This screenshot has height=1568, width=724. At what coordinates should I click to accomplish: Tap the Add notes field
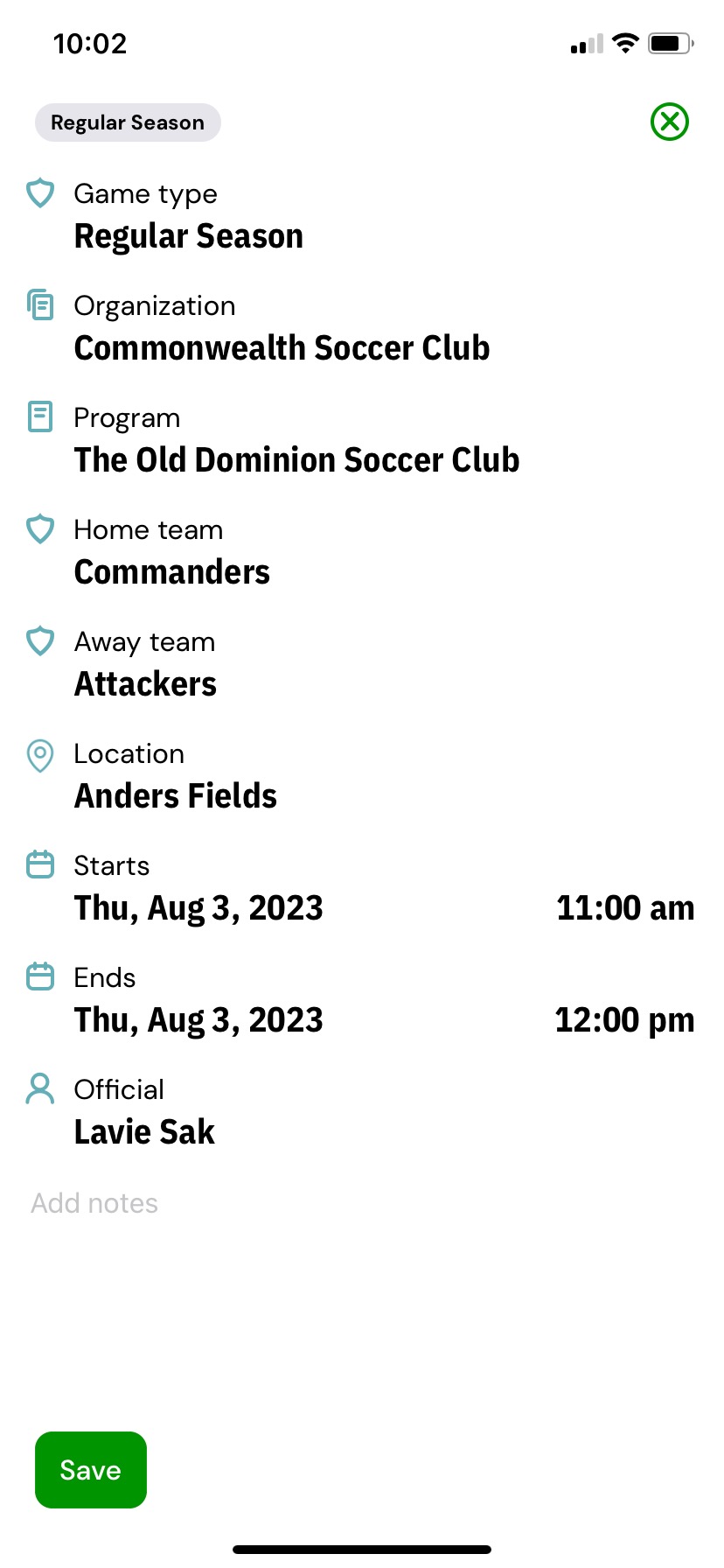[362, 1204]
